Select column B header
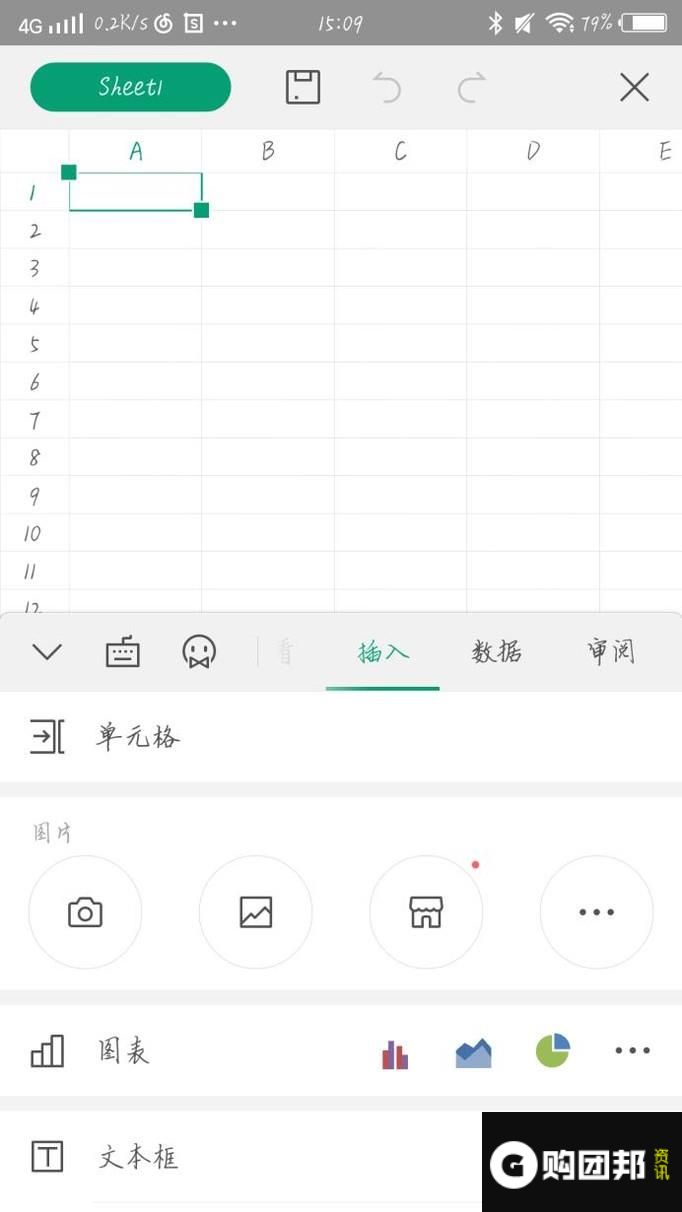The height and width of the screenshot is (1212, 682). (268, 151)
